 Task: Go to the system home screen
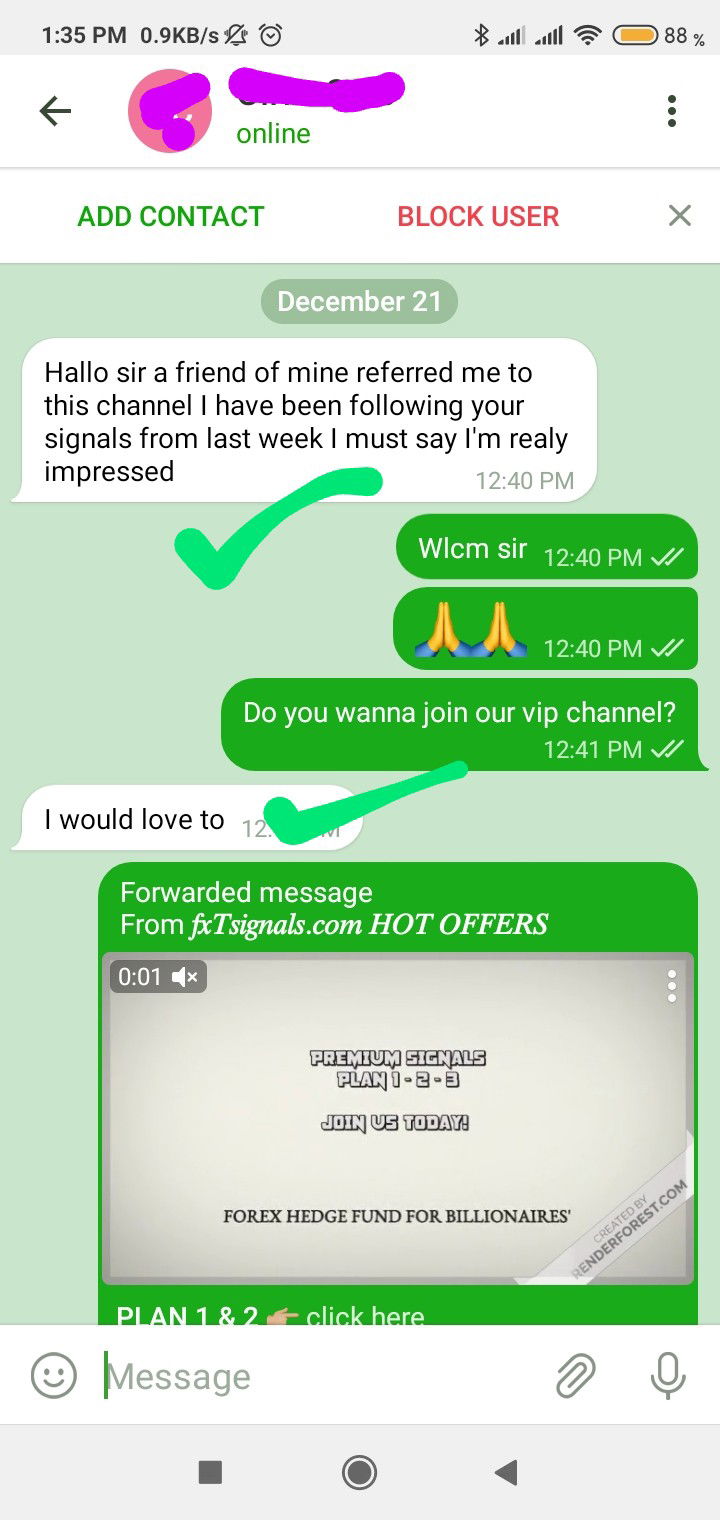point(359,1472)
